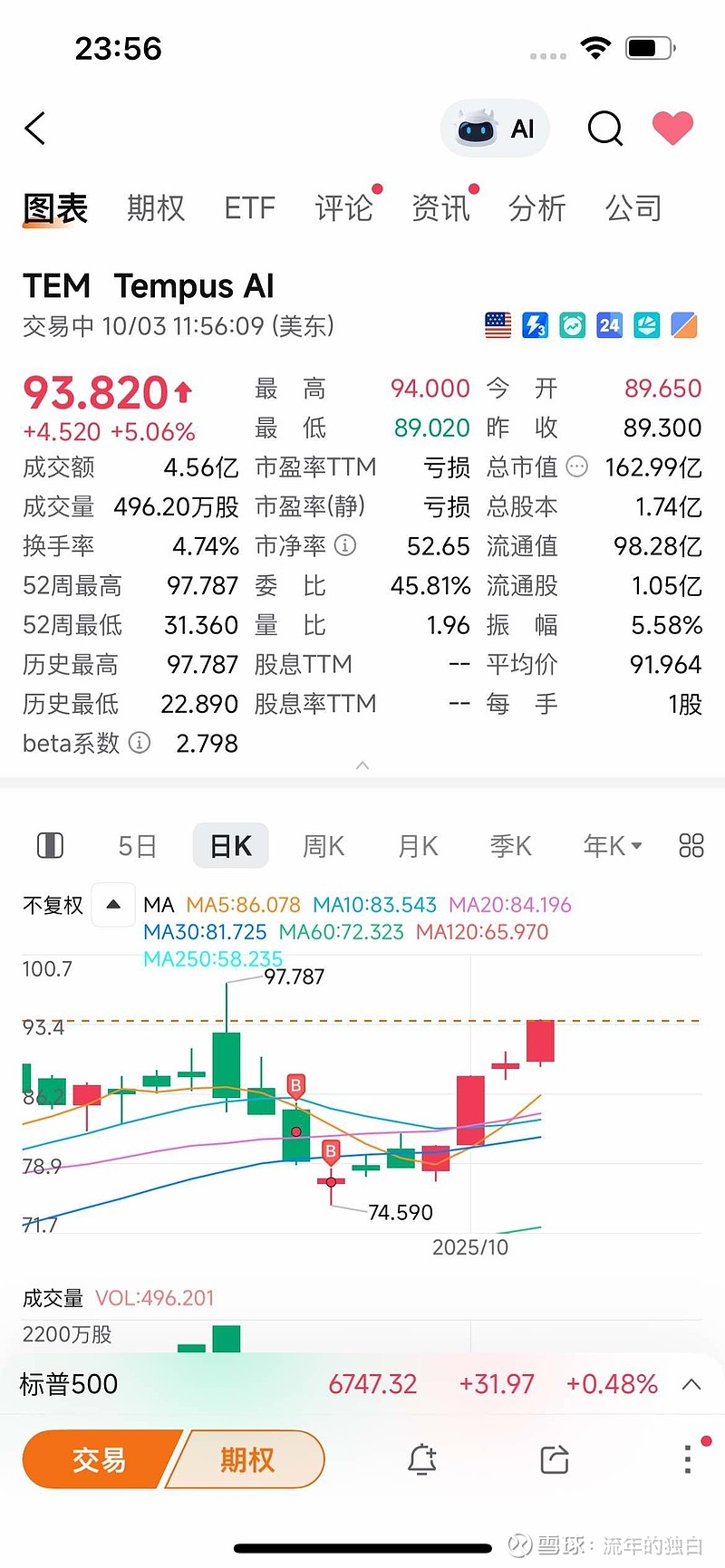Screen dimensions: 725x1568
Task: Switch to the 分析 tab
Action: (536, 208)
